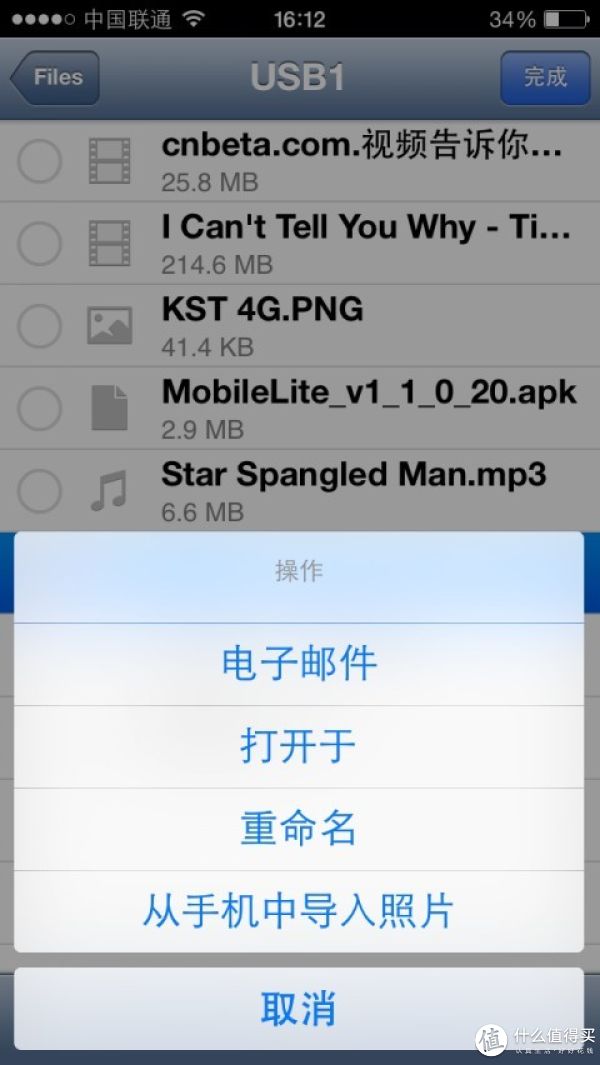The height and width of the screenshot is (1065, 600).
Task: Check the cnbeta.com video file
Action: (x=40, y=161)
